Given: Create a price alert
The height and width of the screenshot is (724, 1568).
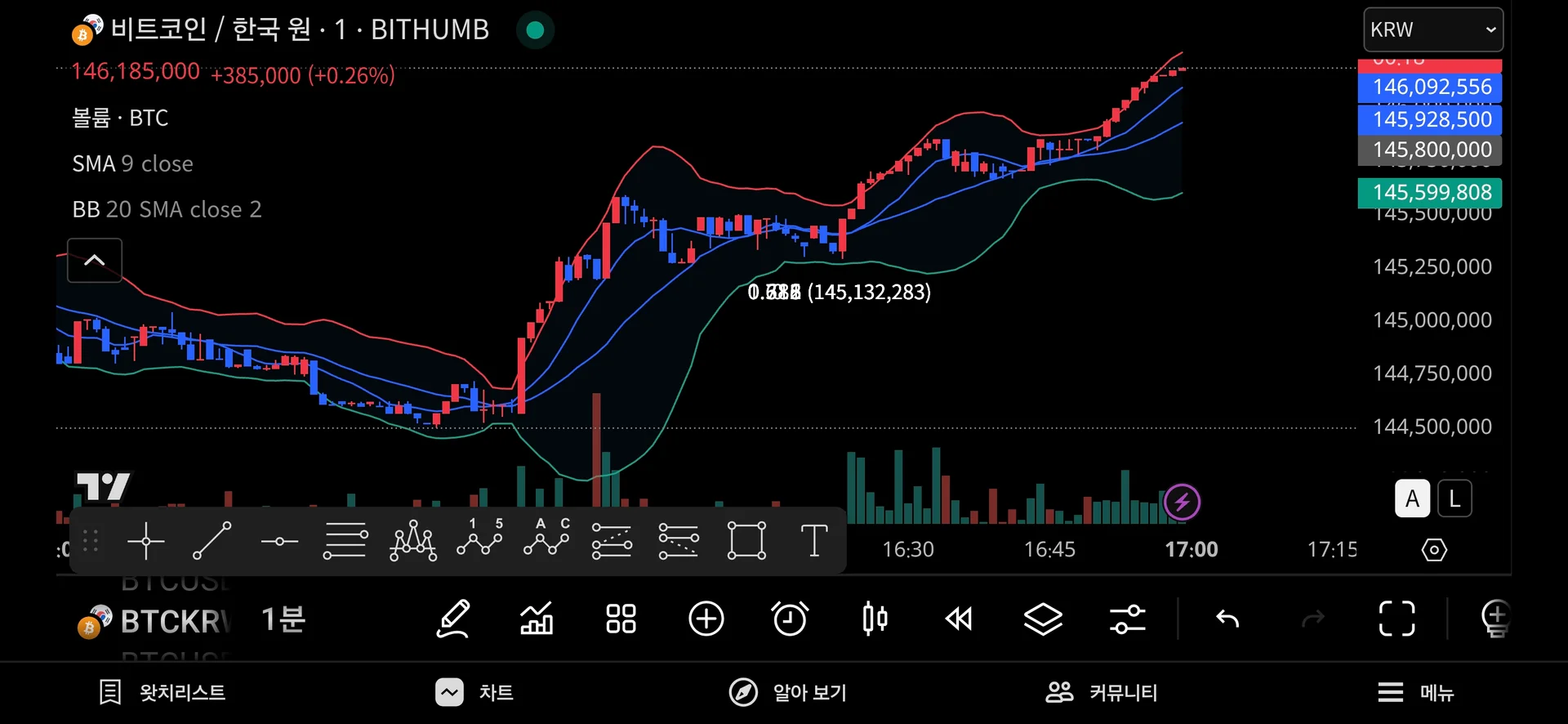Looking at the screenshot, I should point(790,619).
